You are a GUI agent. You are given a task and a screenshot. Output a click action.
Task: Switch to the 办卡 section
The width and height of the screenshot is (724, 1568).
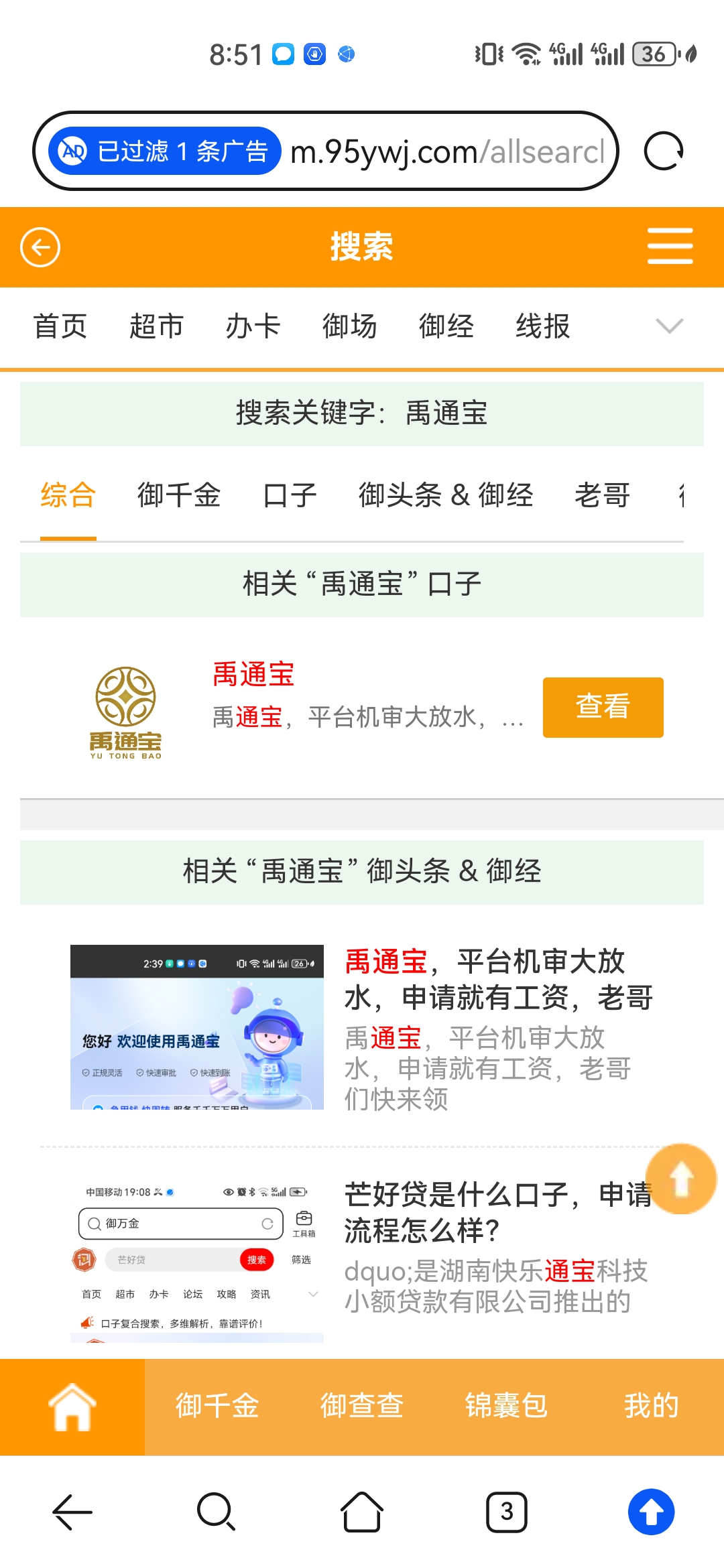[x=253, y=326]
